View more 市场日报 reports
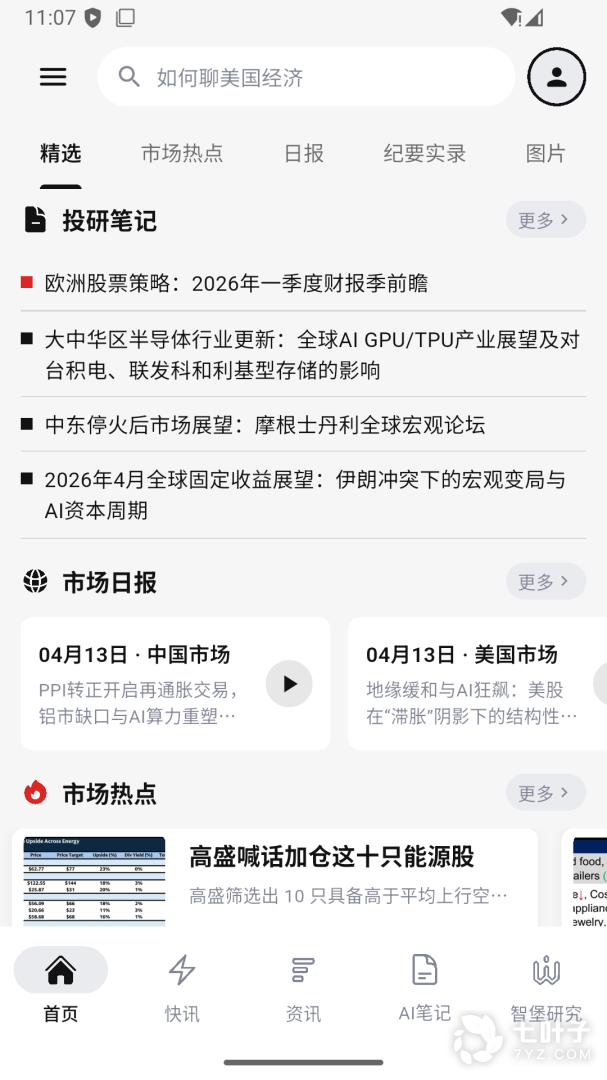The width and height of the screenshot is (607, 1080). [545, 581]
